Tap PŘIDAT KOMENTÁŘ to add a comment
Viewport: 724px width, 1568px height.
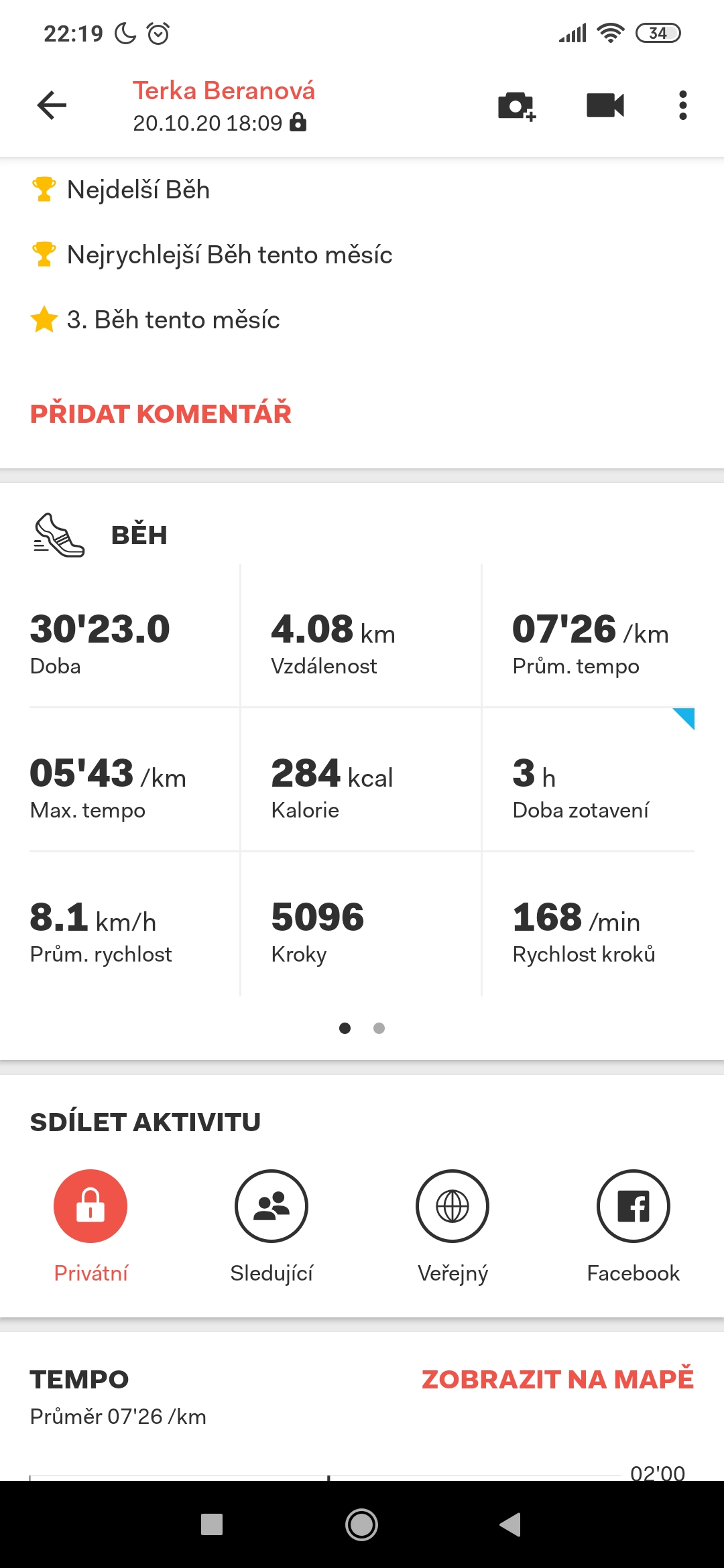[x=161, y=413]
